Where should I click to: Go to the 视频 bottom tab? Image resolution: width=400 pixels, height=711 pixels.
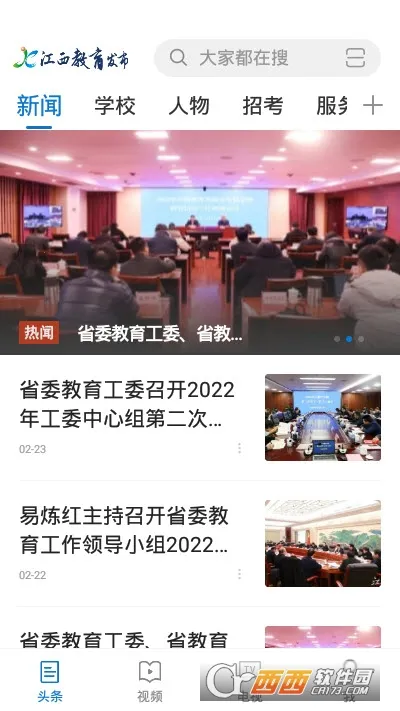(x=150, y=681)
